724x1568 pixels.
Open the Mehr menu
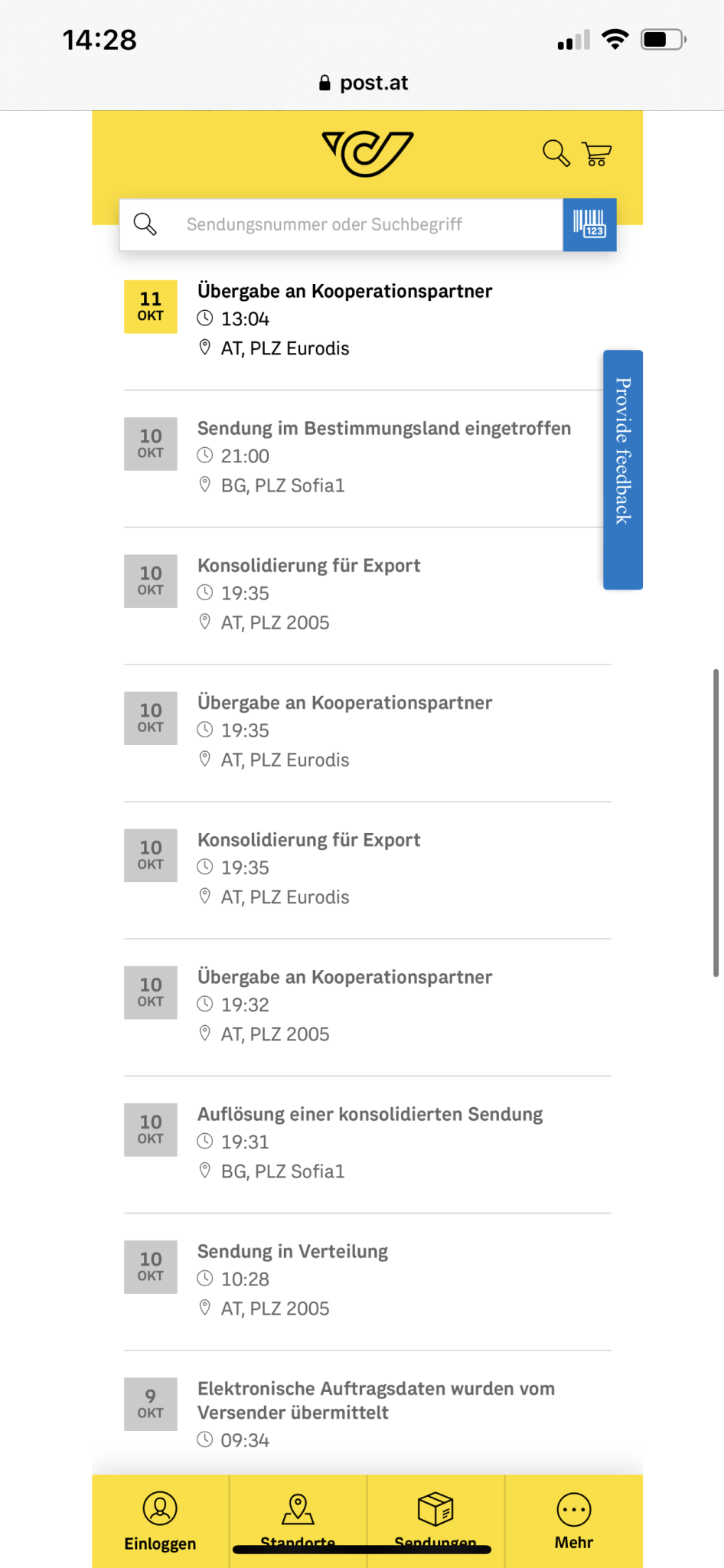[x=574, y=1520]
